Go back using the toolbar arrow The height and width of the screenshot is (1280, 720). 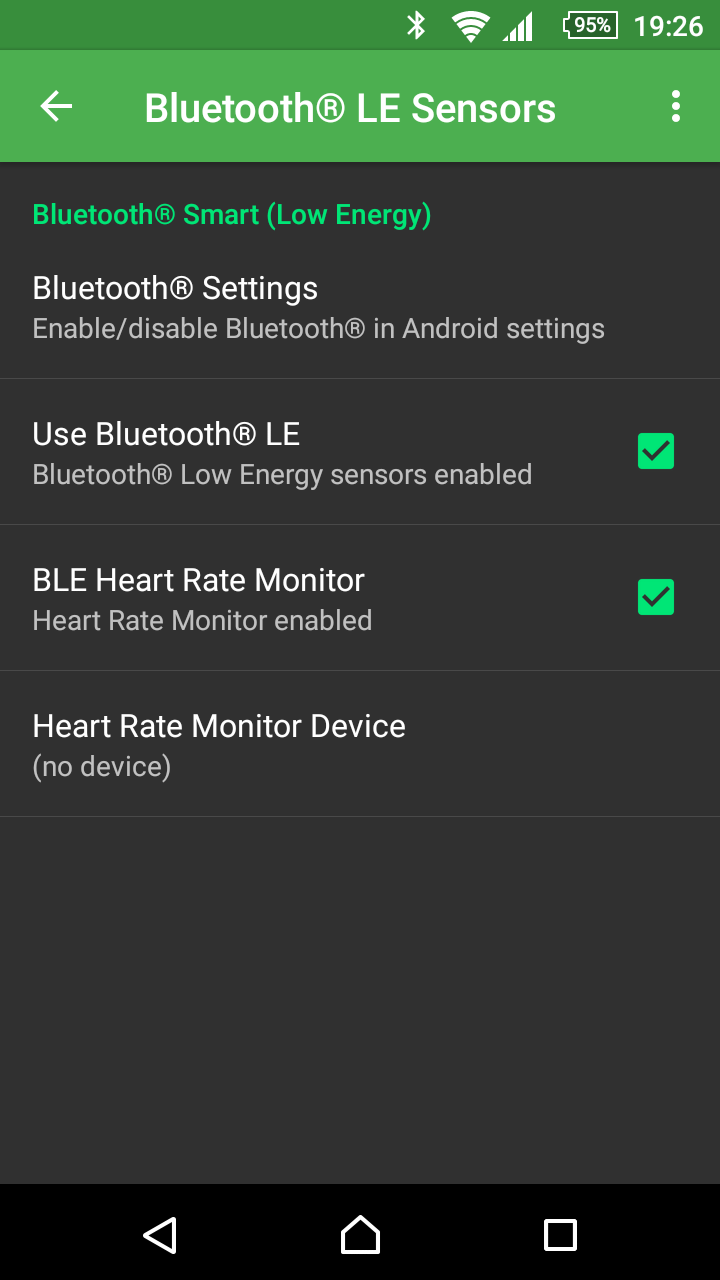tap(56, 106)
